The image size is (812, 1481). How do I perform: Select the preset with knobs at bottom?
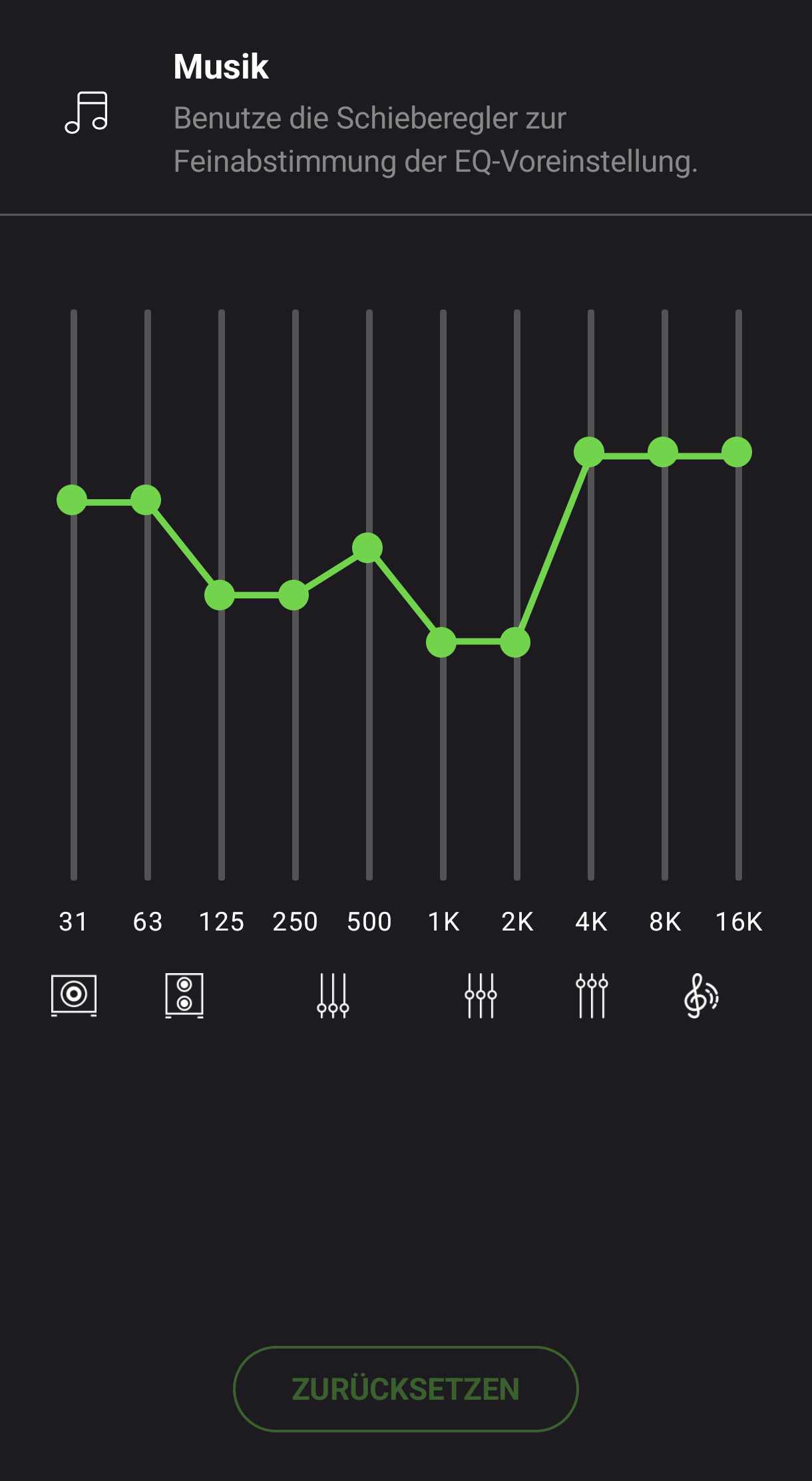click(x=333, y=996)
